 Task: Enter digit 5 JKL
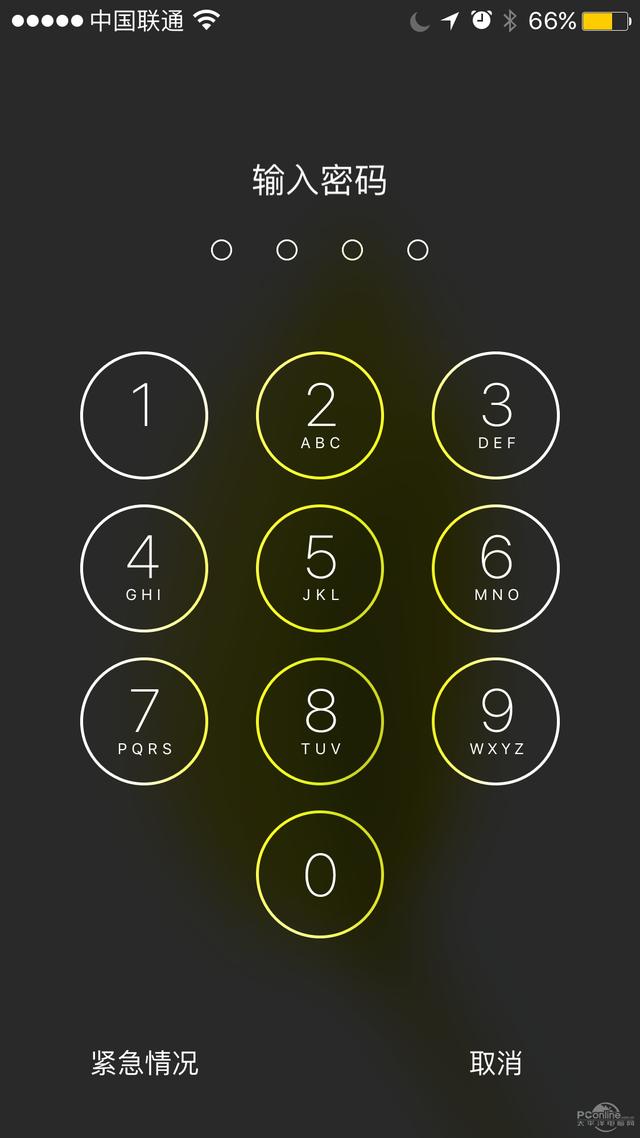320,568
